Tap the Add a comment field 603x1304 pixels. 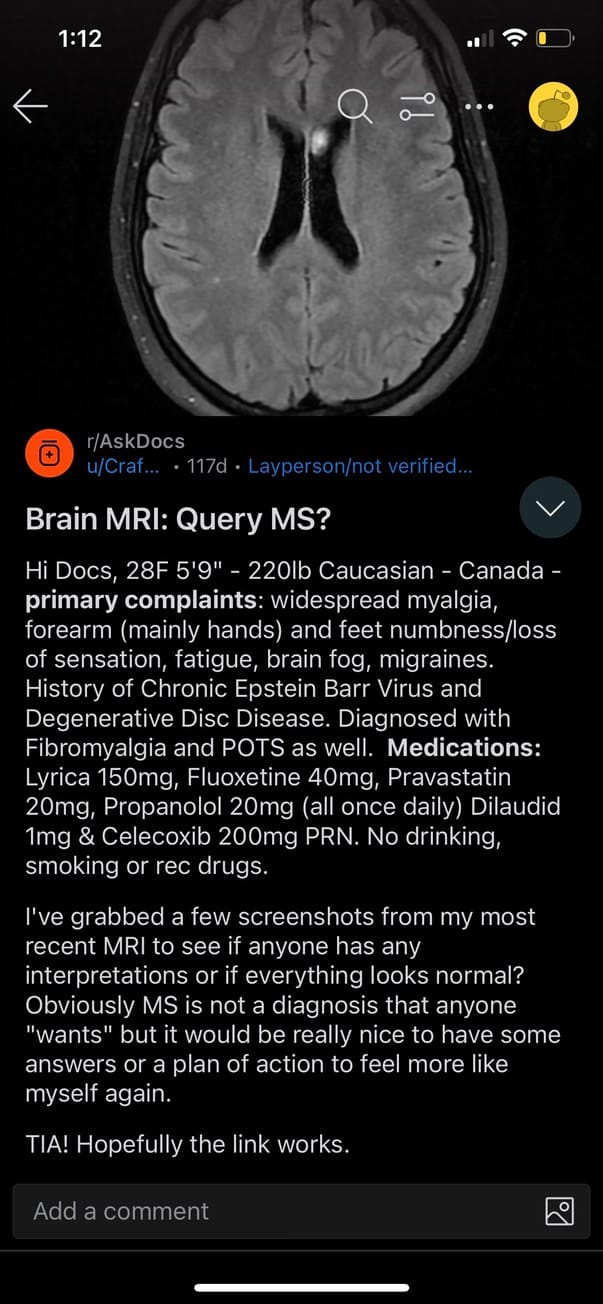270,1211
